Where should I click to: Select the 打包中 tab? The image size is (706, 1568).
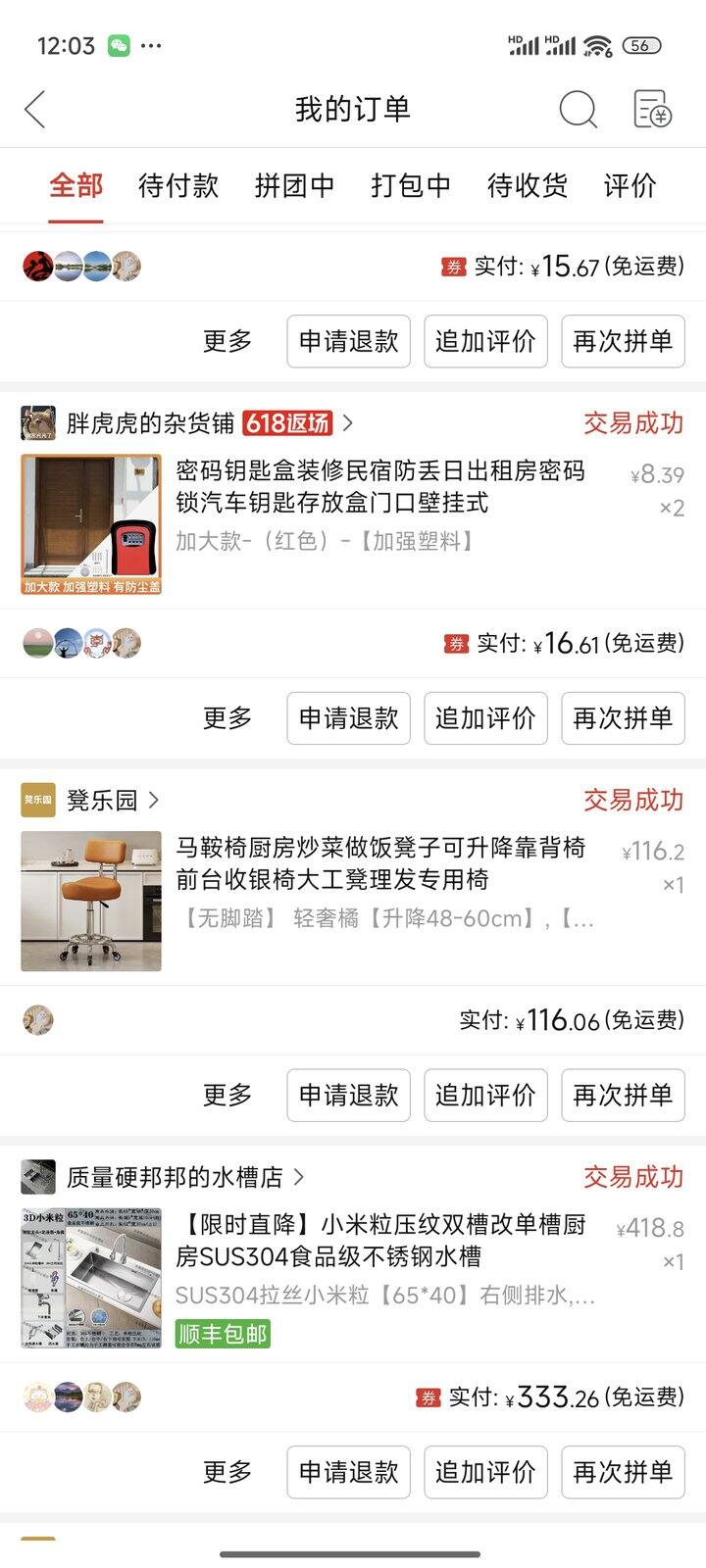[x=411, y=185]
